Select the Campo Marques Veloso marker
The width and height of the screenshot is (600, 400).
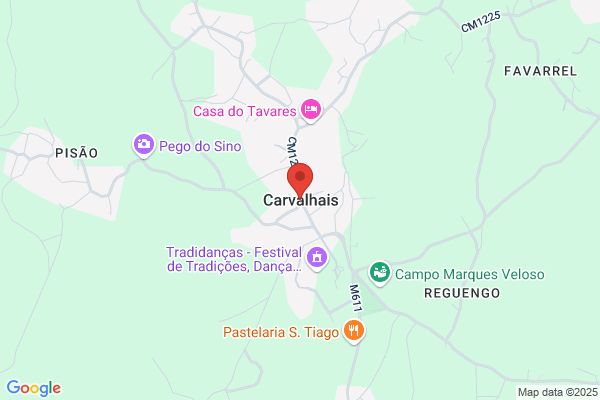click(x=380, y=273)
